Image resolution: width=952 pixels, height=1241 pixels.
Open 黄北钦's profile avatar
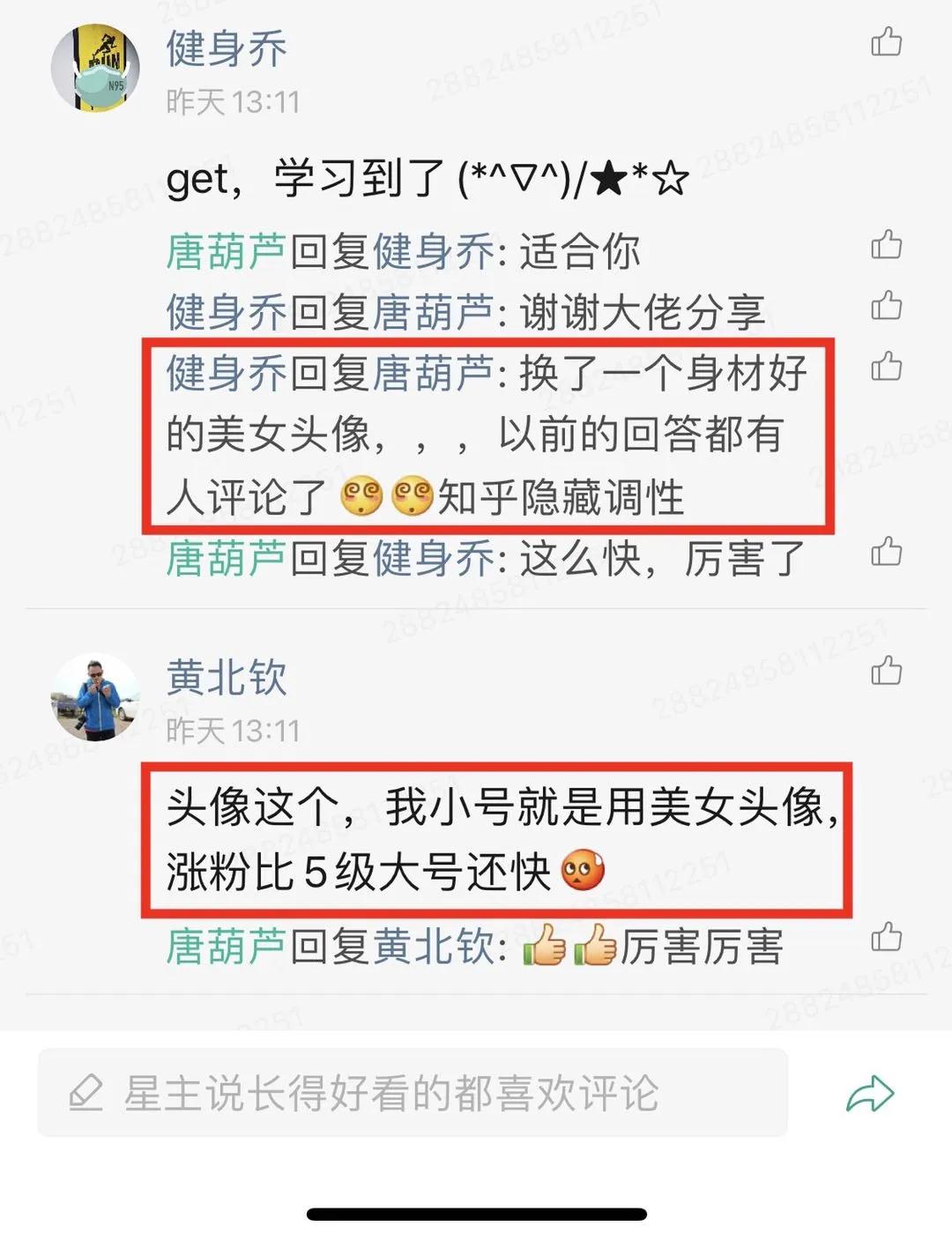coord(95,696)
